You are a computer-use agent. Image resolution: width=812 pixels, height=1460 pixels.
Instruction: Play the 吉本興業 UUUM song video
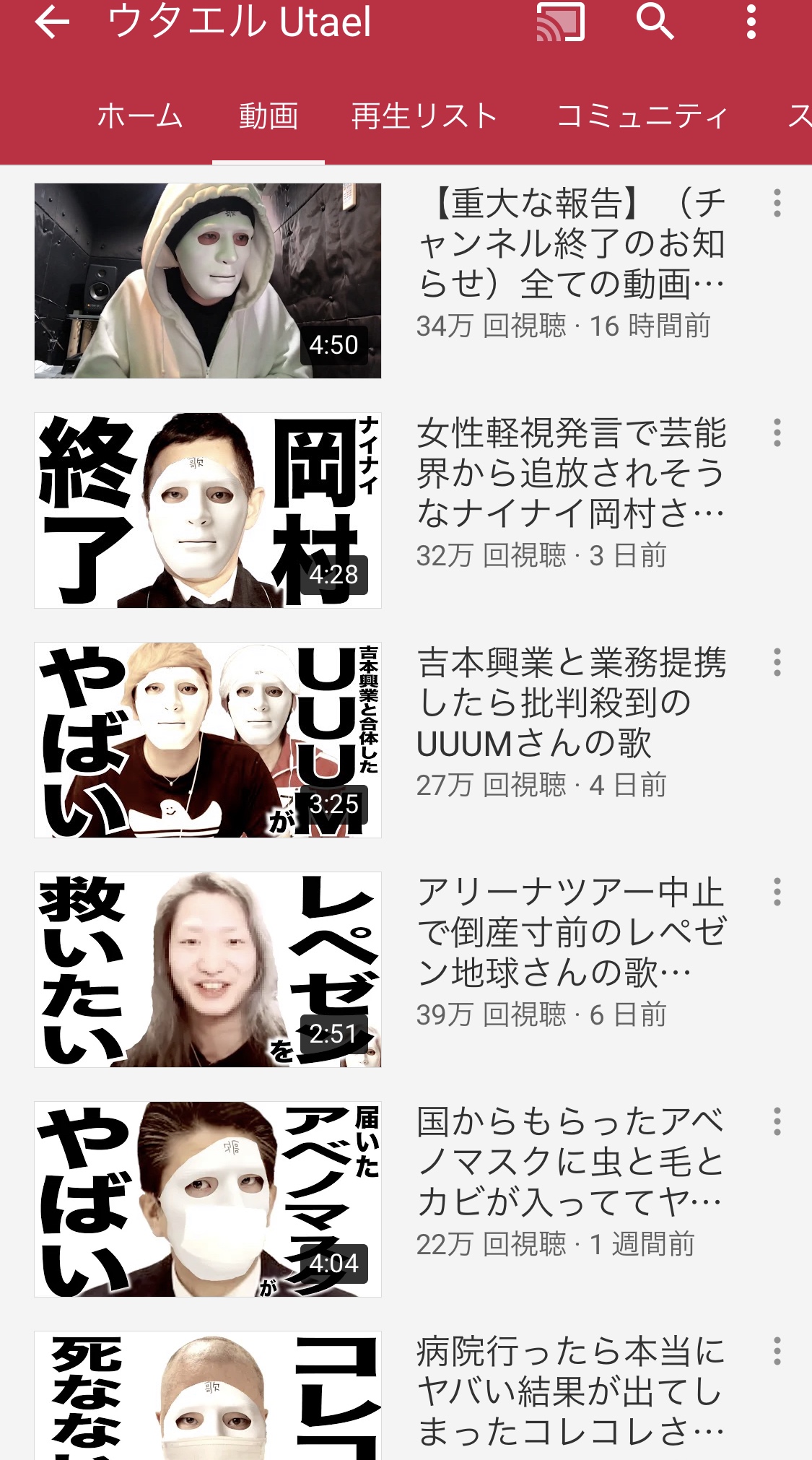click(x=208, y=740)
